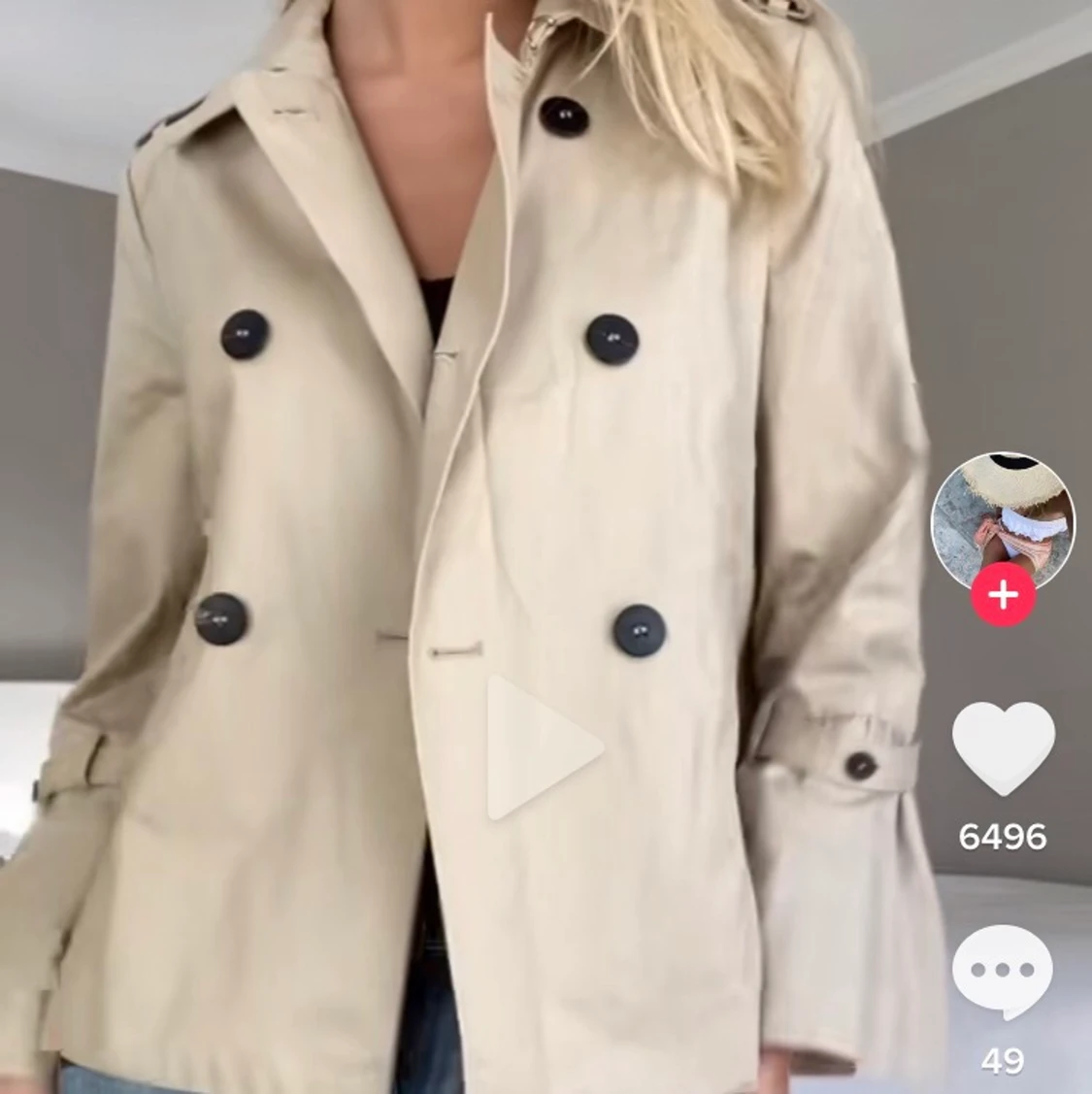1092x1094 pixels.
Task: Play the paused video
Action: pyautogui.click(x=542, y=747)
